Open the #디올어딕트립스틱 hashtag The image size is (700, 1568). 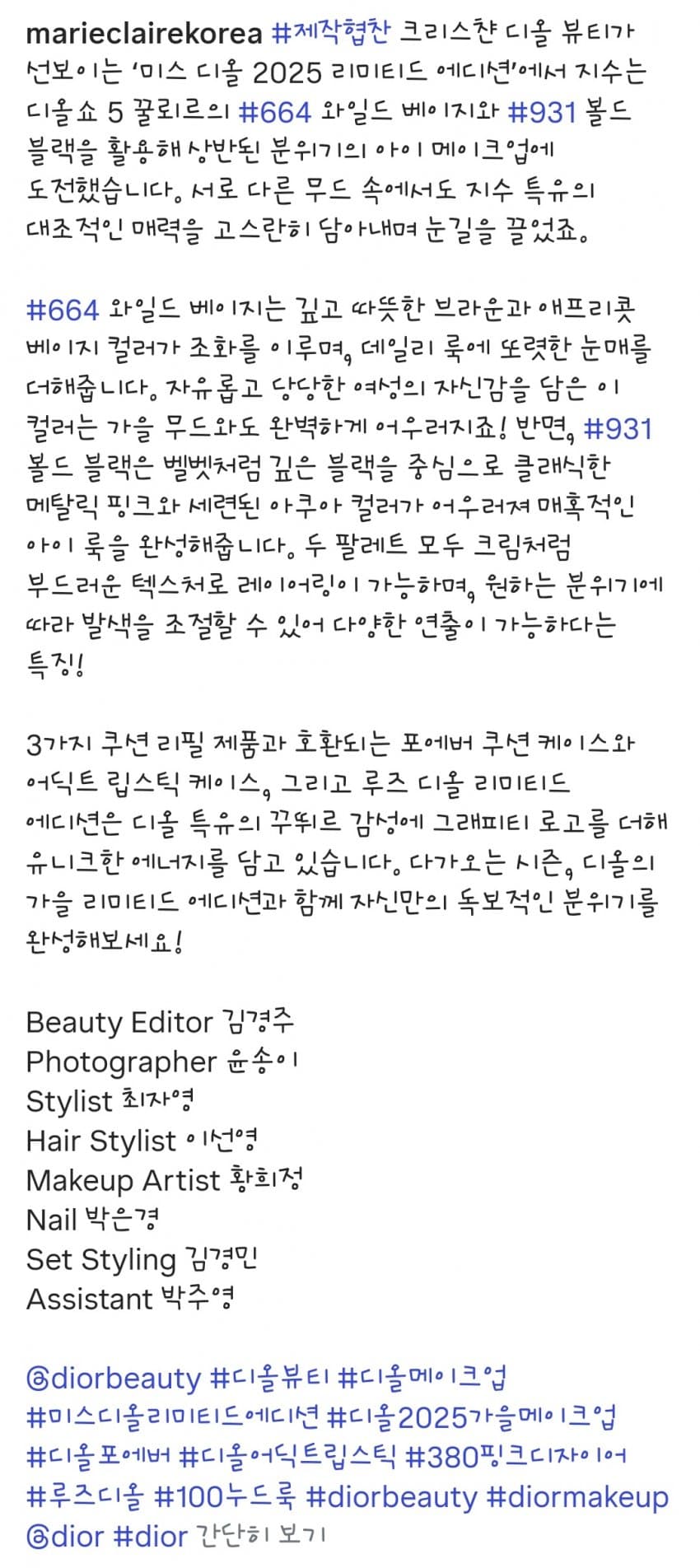point(287,1458)
